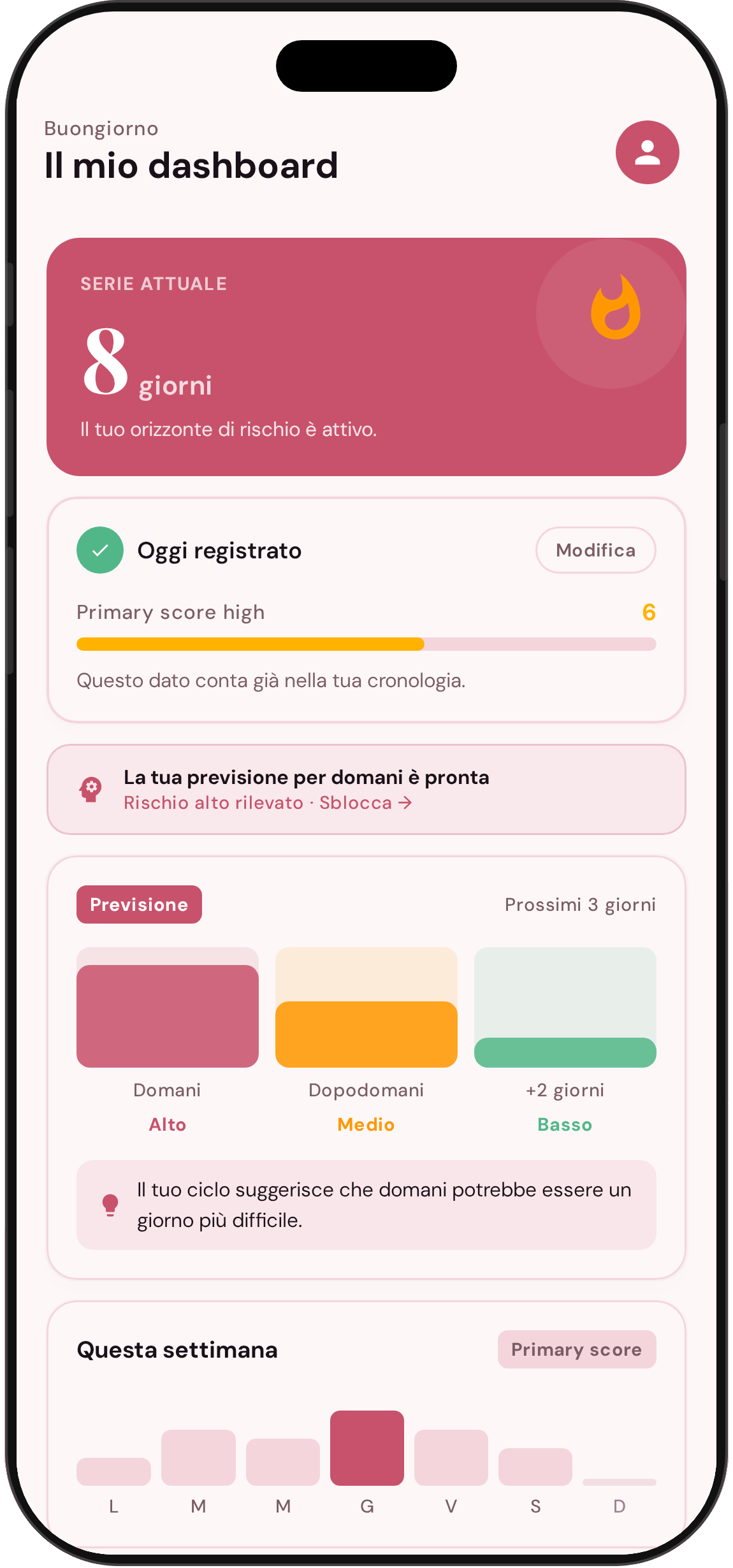The height and width of the screenshot is (1568, 733).
Task: Select the +2 giorni Basso forecast tile
Action: tap(565, 1041)
